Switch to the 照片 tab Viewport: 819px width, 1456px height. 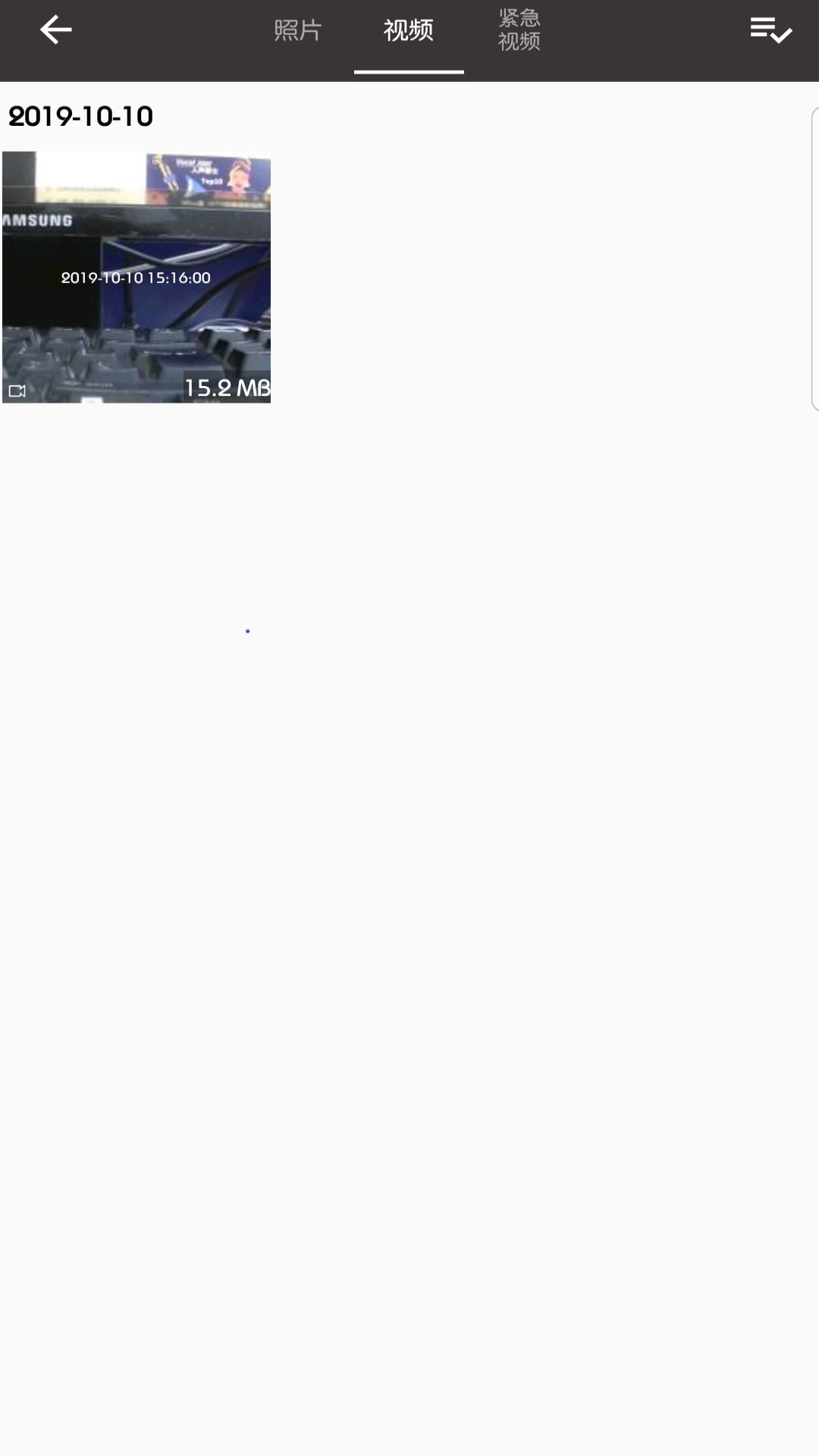(x=298, y=30)
